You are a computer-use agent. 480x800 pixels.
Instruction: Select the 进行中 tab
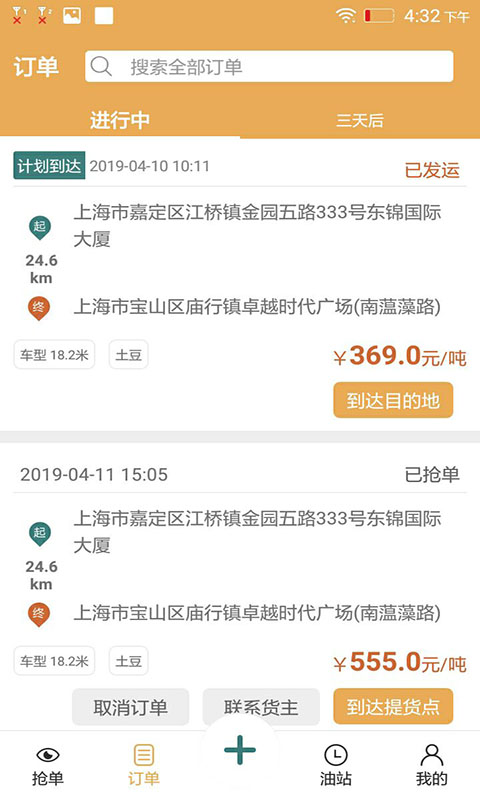(x=120, y=120)
